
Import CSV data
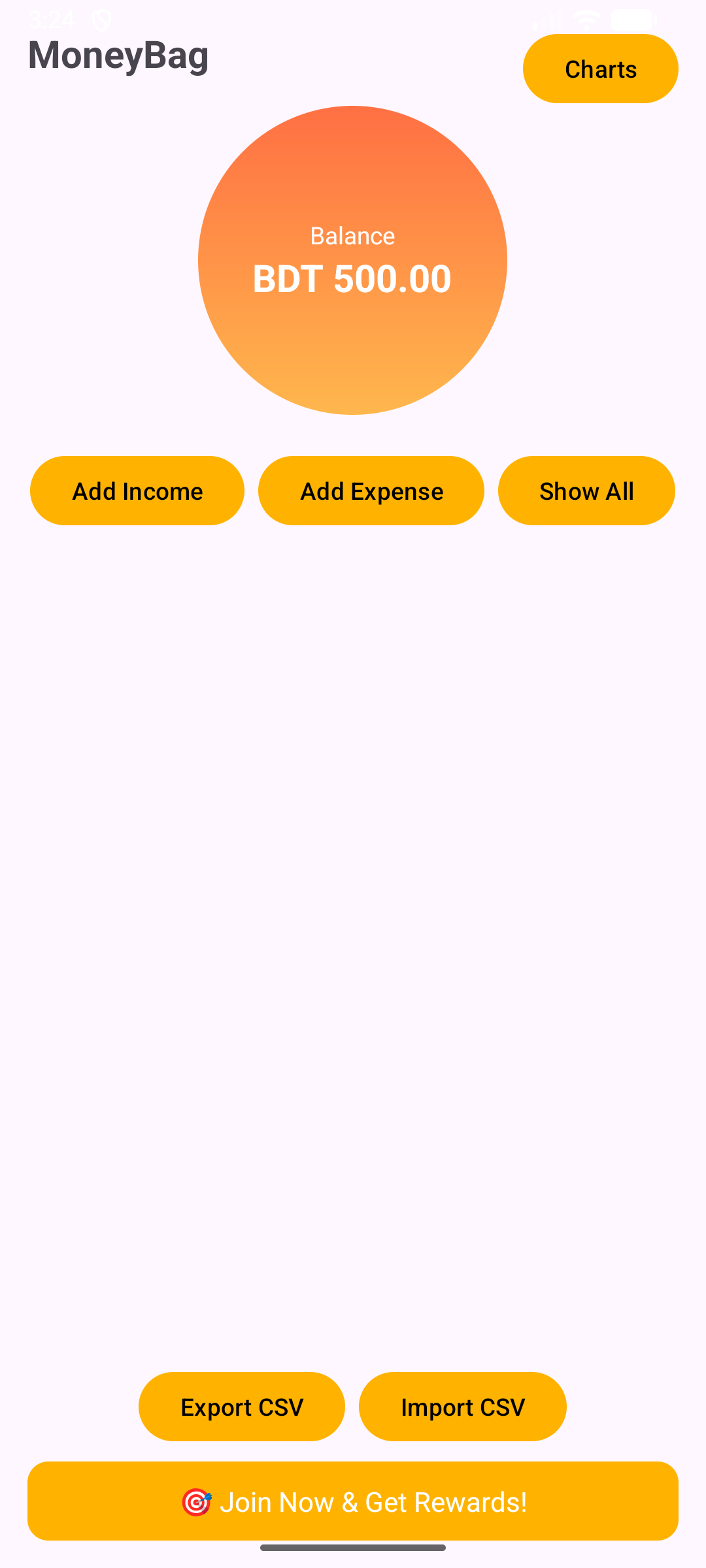coord(463,1407)
